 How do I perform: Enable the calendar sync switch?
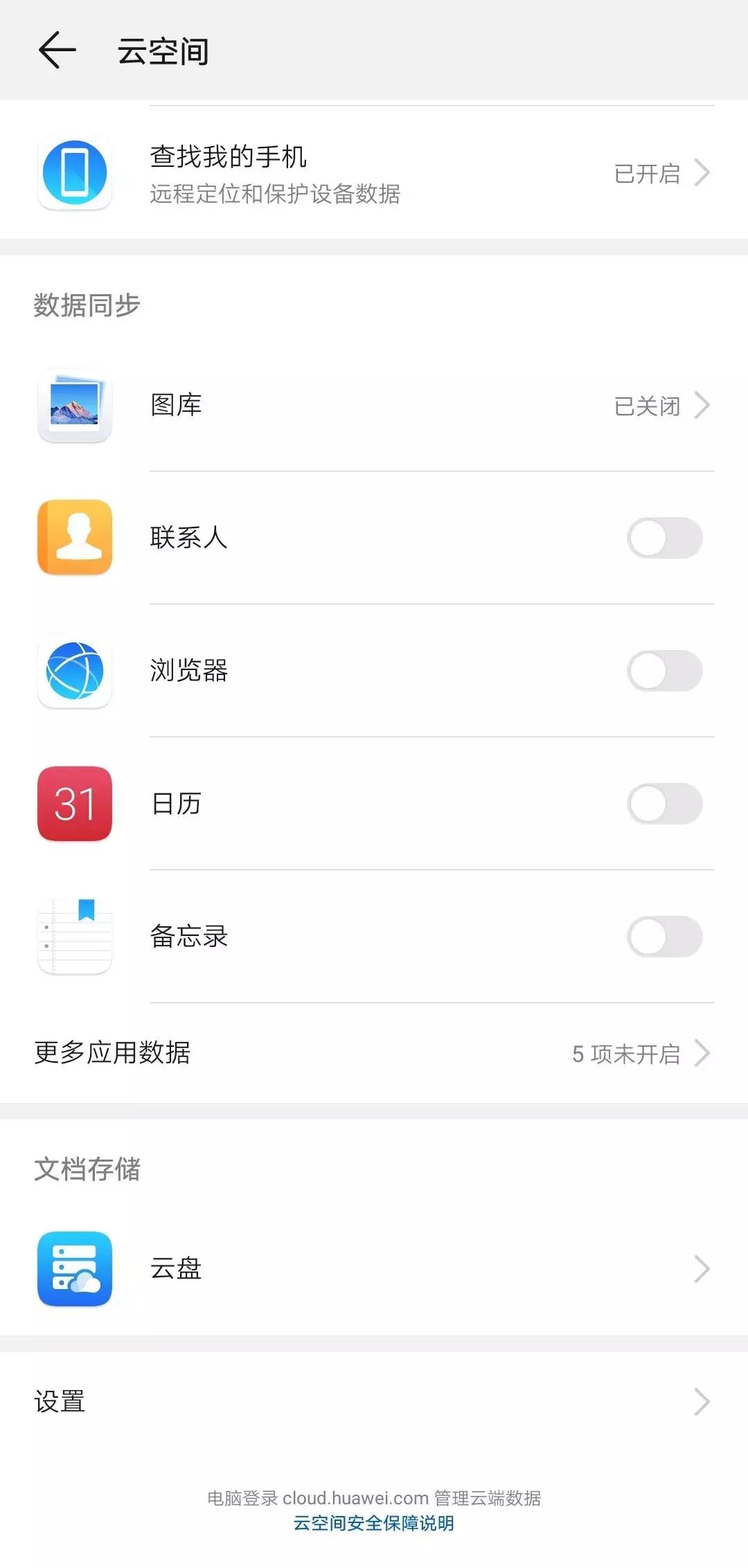[x=664, y=803]
